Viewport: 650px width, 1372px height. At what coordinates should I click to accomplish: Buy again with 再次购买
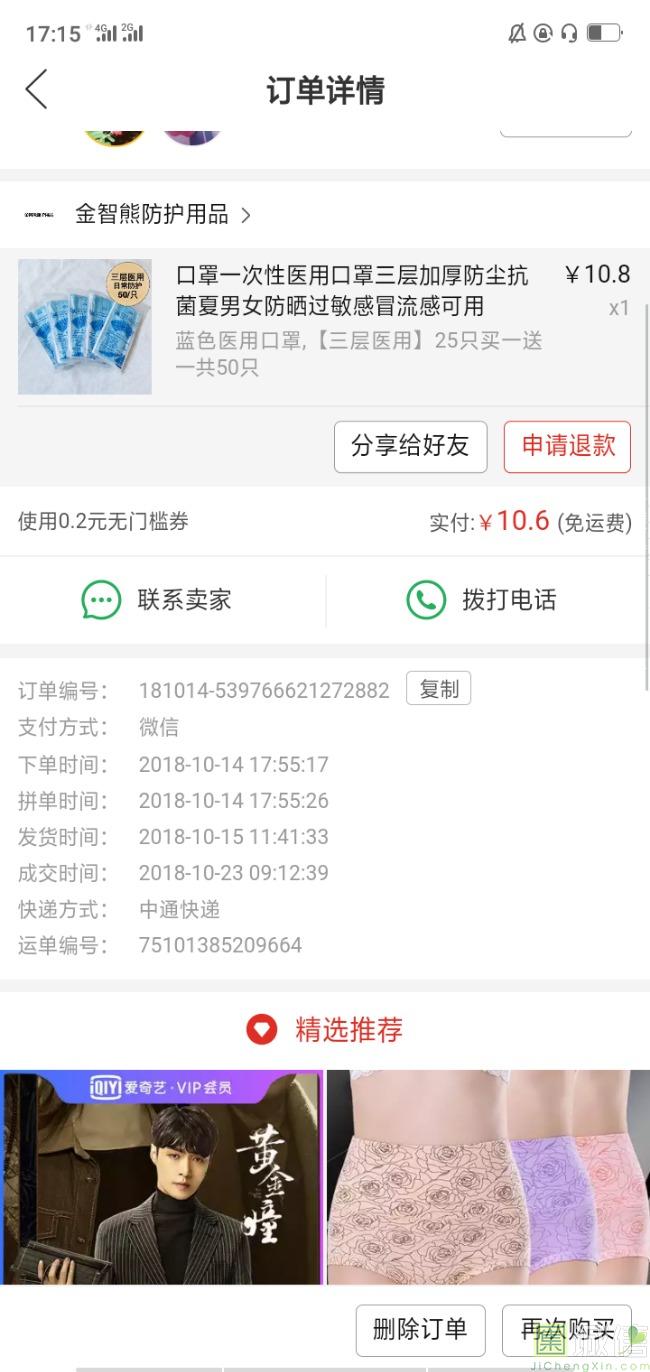tap(566, 1330)
